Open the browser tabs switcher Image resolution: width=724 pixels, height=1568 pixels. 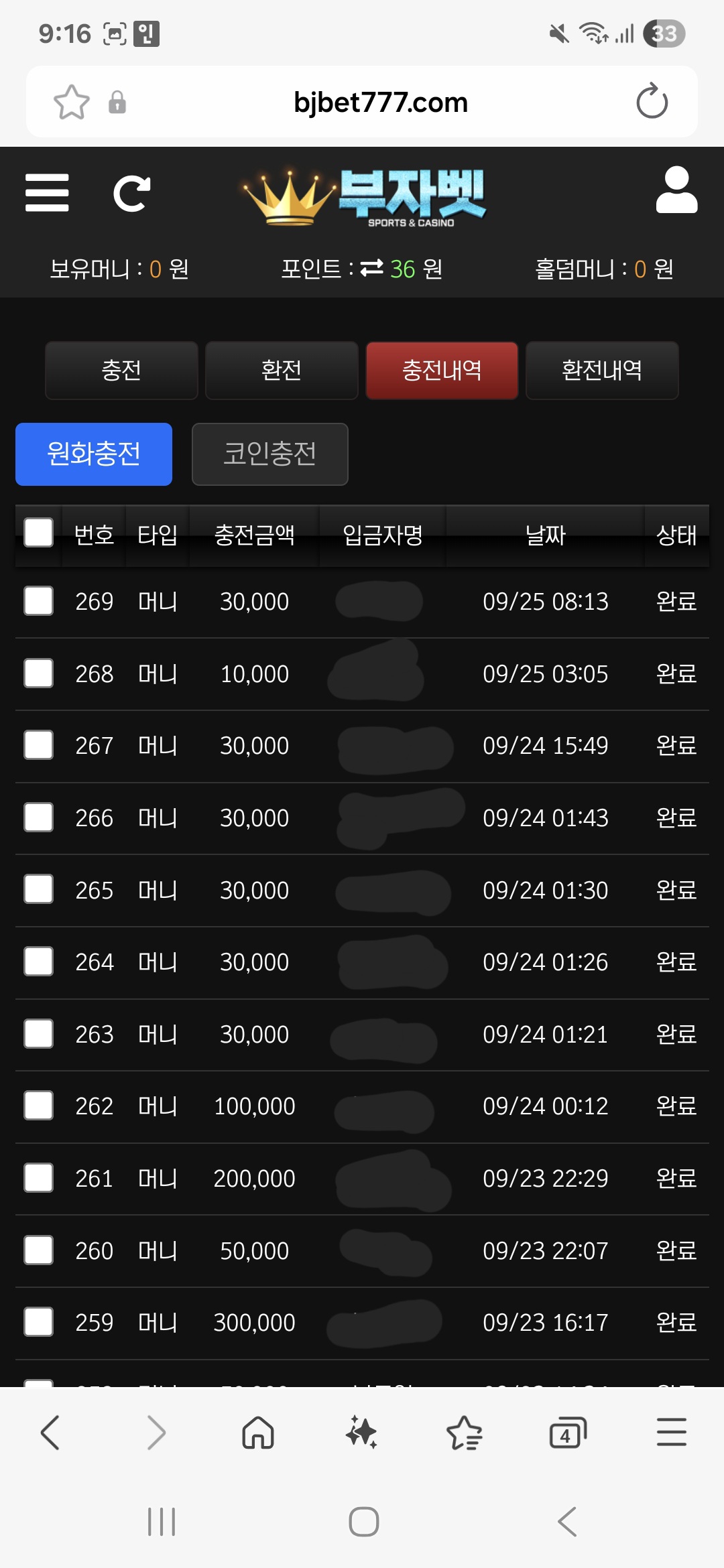tap(568, 1433)
